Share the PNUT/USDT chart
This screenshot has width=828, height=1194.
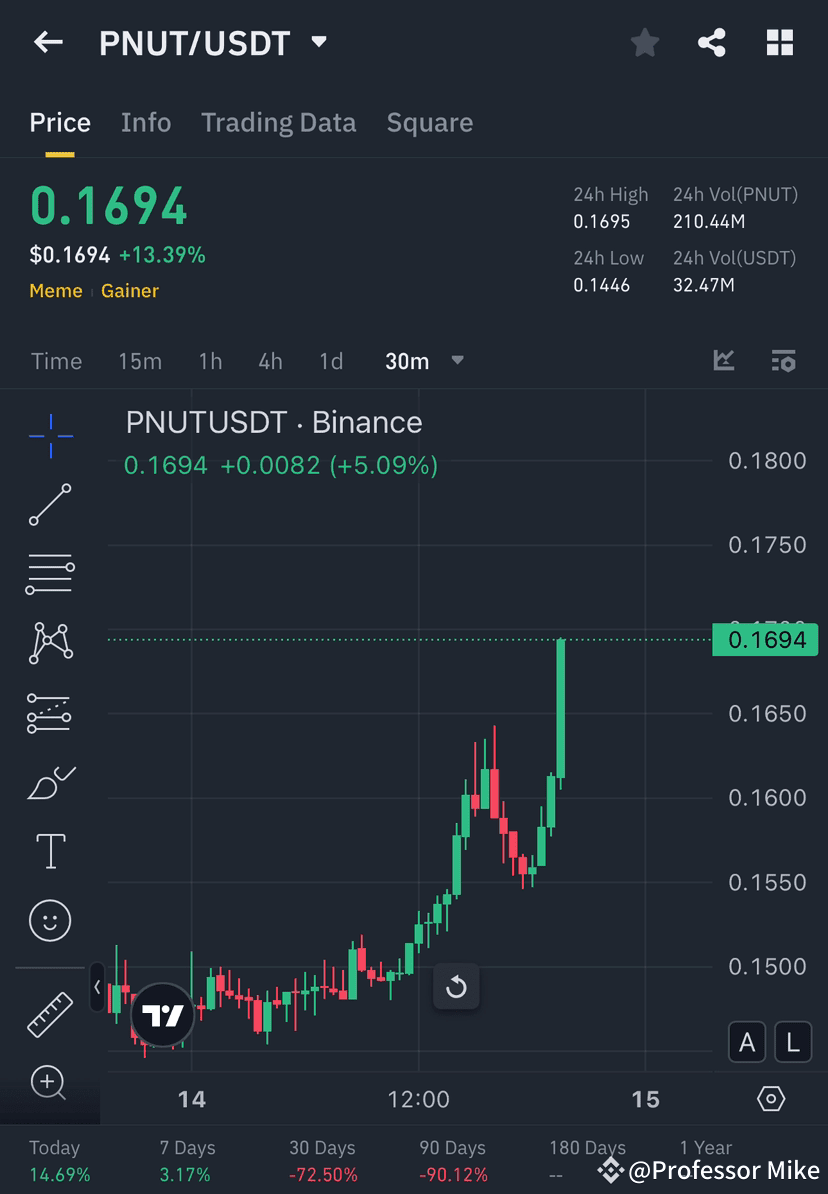click(712, 42)
